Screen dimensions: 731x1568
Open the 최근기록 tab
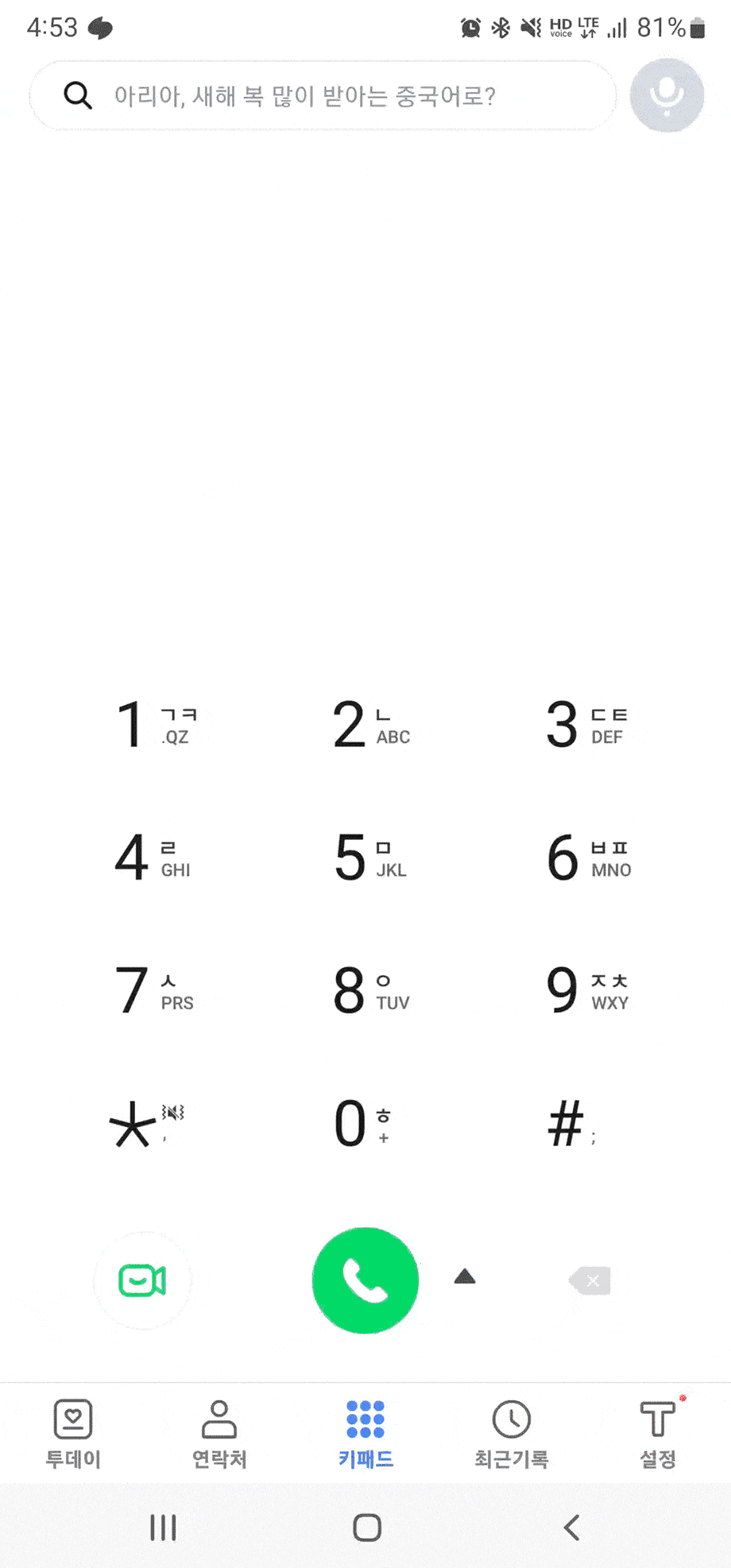point(512,1433)
